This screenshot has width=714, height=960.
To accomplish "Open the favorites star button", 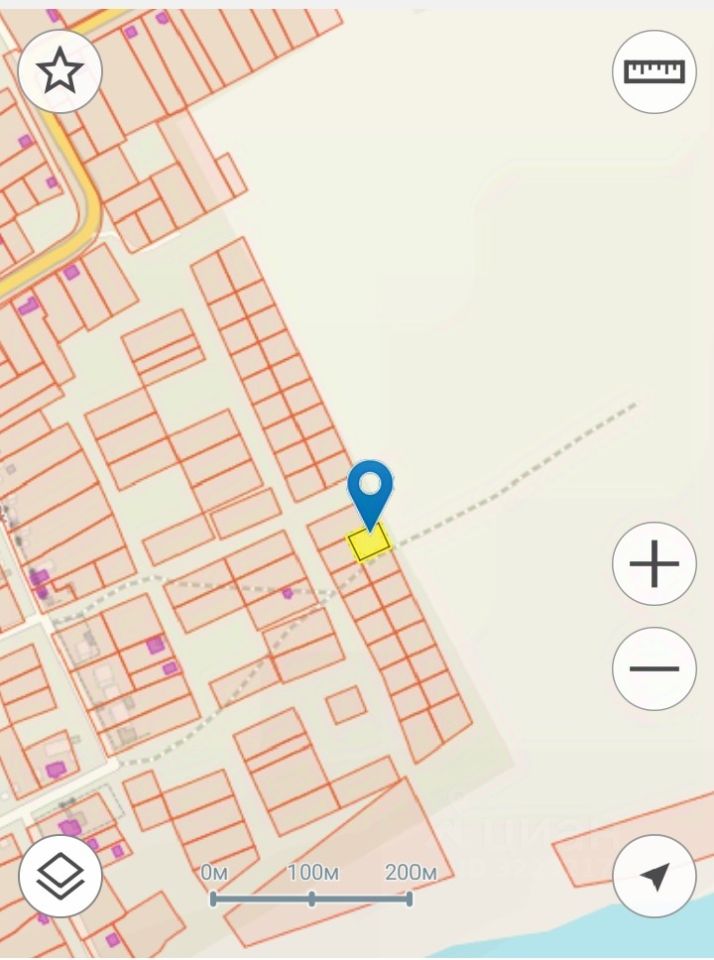I will point(60,71).
